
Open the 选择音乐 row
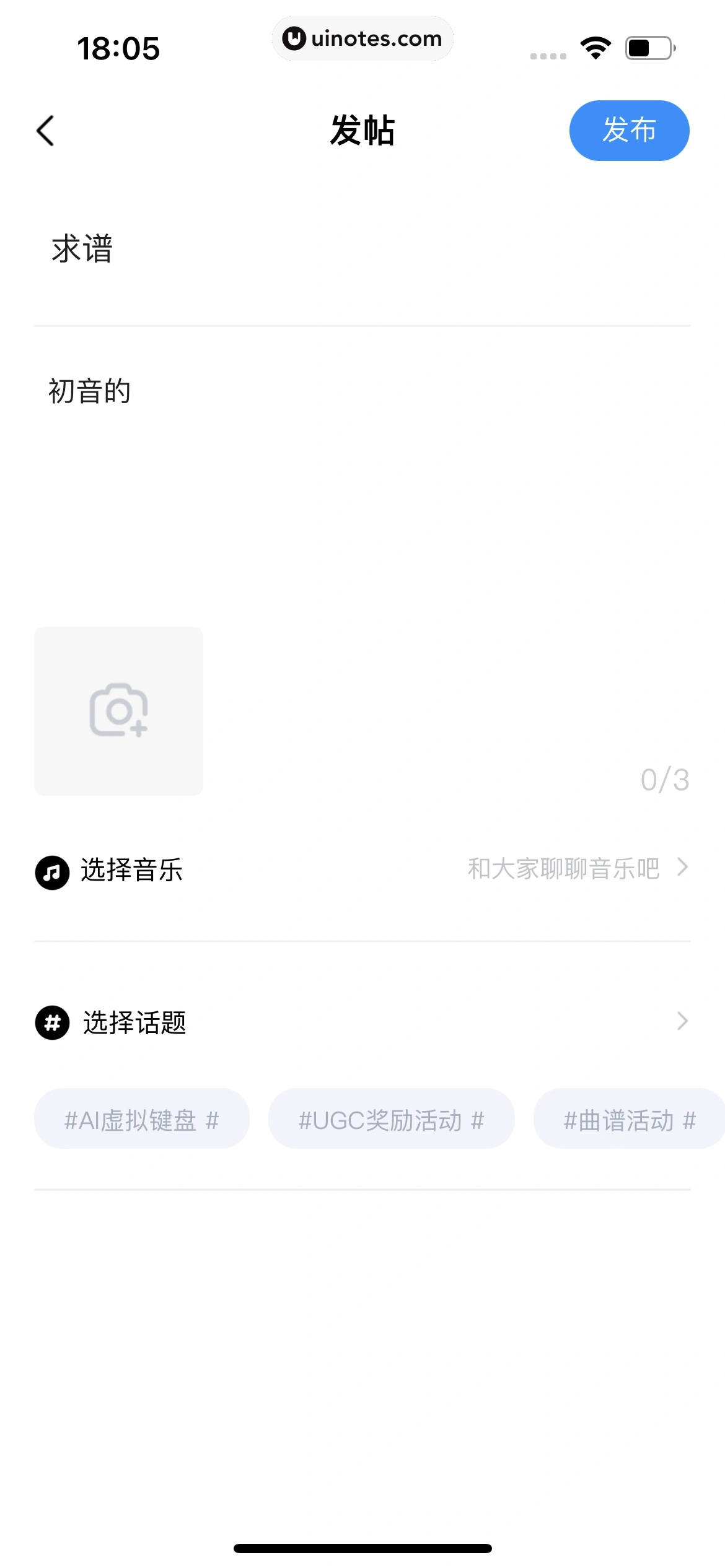[x=362, y=869]
